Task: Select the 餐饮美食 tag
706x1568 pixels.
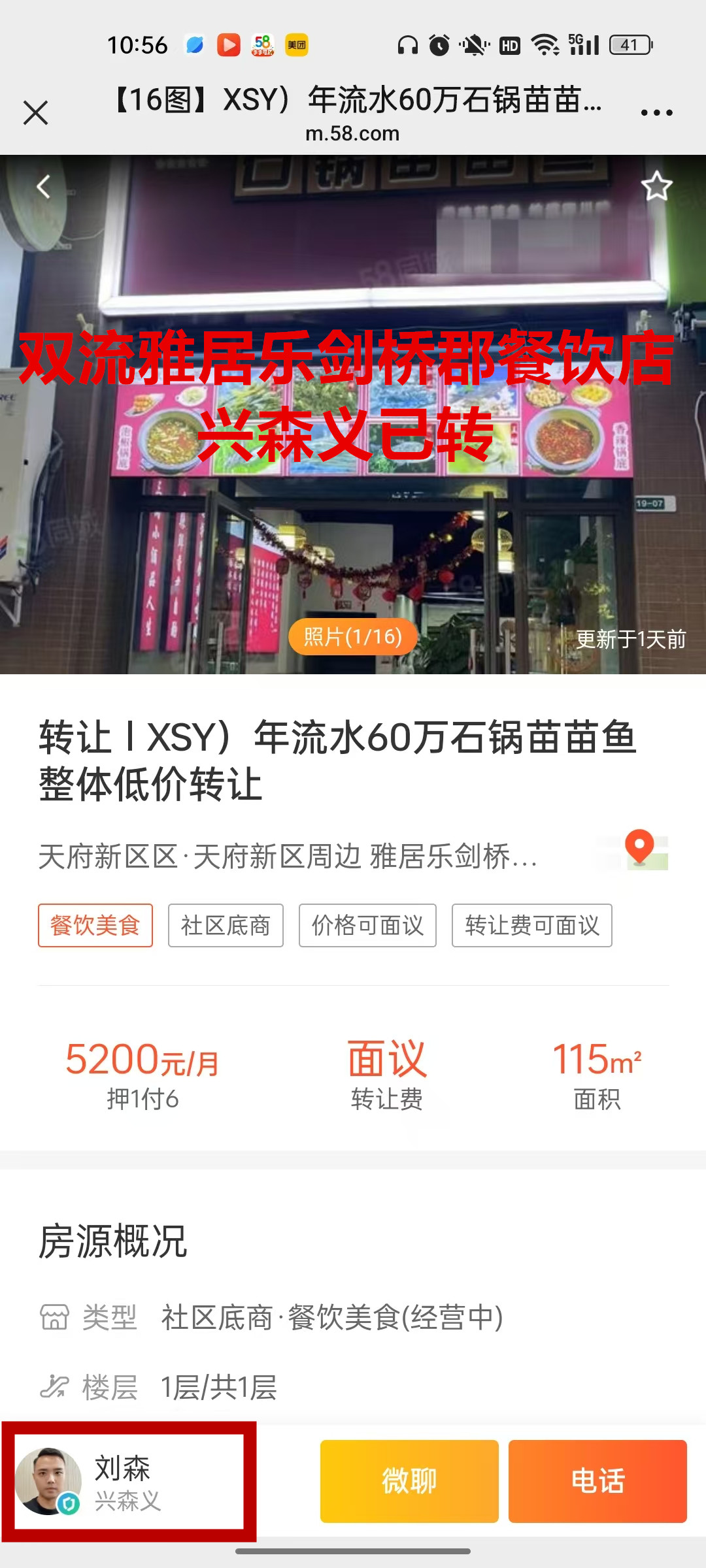Action: pos(95,925)
